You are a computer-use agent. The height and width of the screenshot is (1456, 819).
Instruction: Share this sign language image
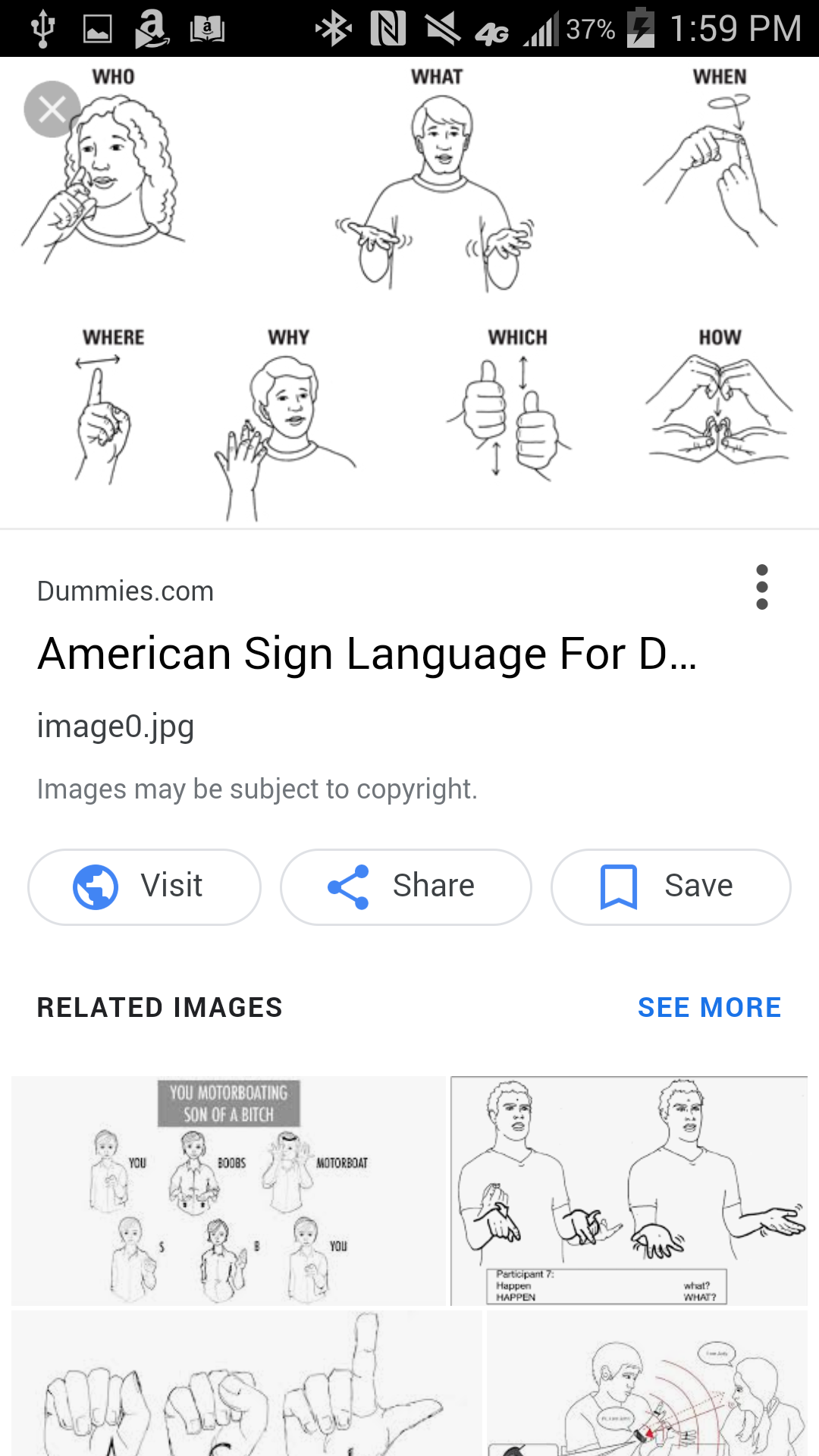[406, 886]
